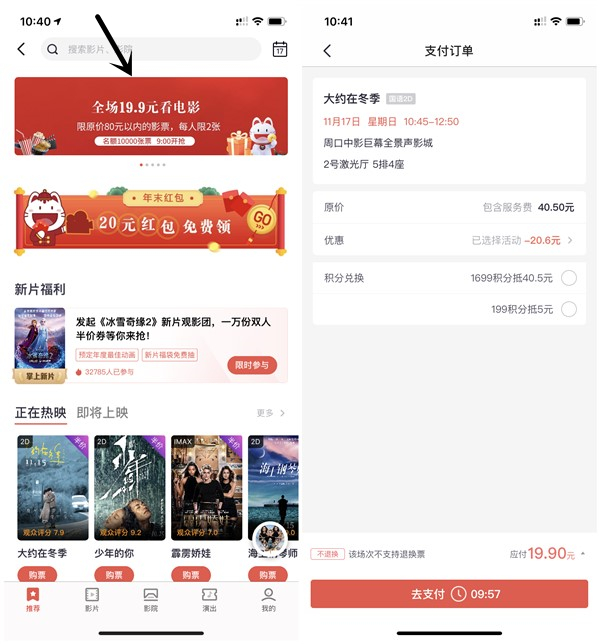The height and width of the screenshot is (644, 600).
Task: Select 199积分抵5元 points option
Action: pyautogui.click(x=569, y=309)
